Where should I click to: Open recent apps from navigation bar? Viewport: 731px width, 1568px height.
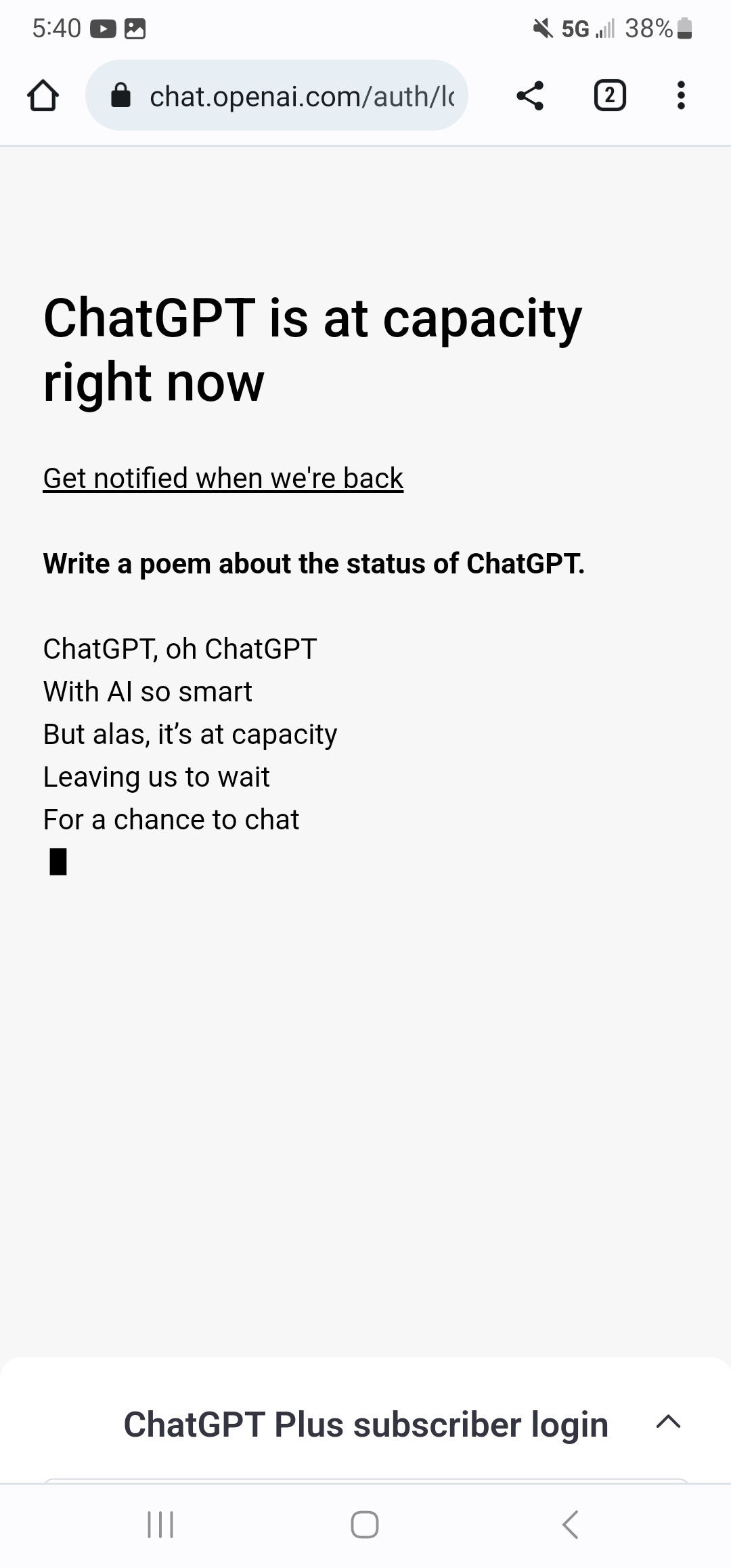coord(160,1525)
